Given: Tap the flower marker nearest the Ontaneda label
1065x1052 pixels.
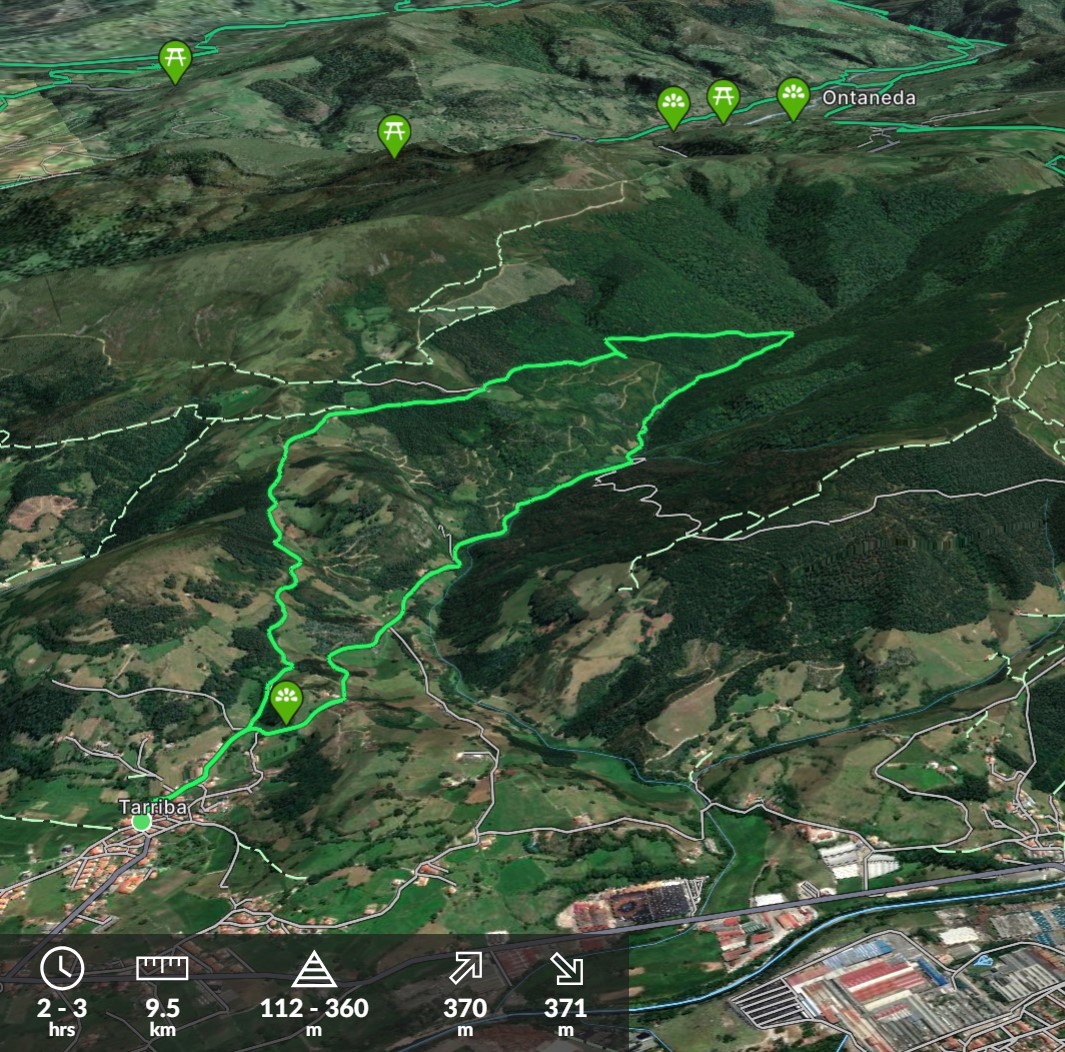Looking at the screenshot, I should coord(793,96).
